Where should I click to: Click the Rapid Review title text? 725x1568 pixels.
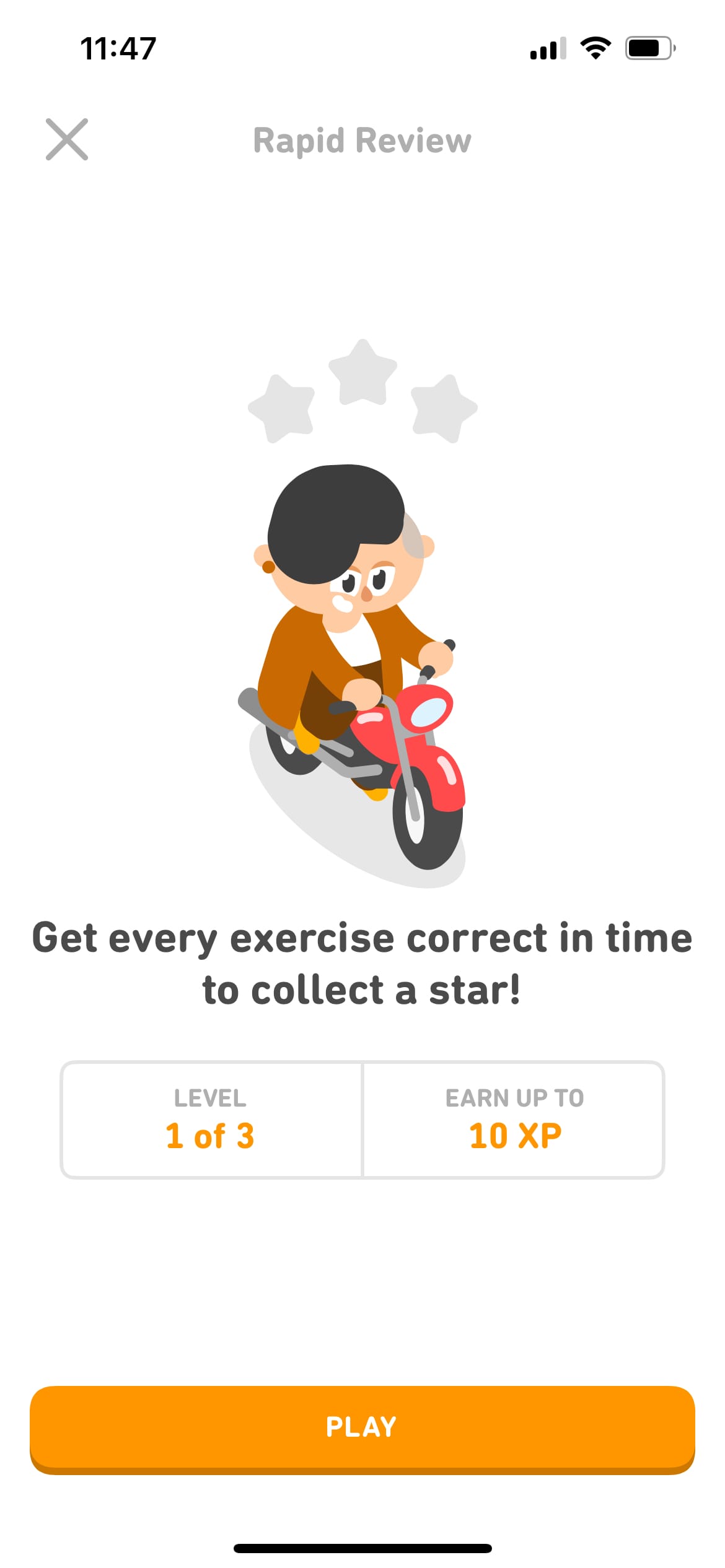pyautogui.click(x=361, y=140)
